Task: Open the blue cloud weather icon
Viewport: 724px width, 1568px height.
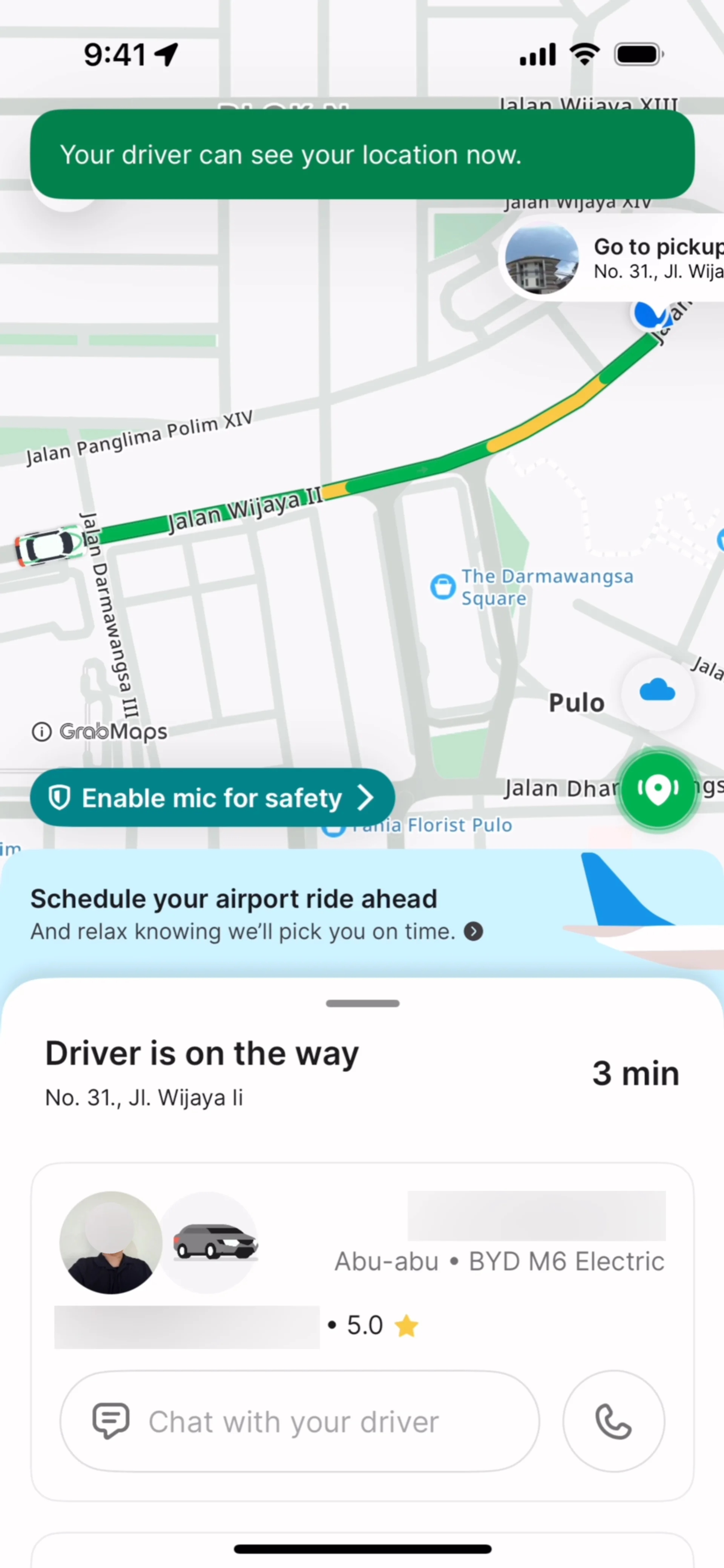Action: 657,692
